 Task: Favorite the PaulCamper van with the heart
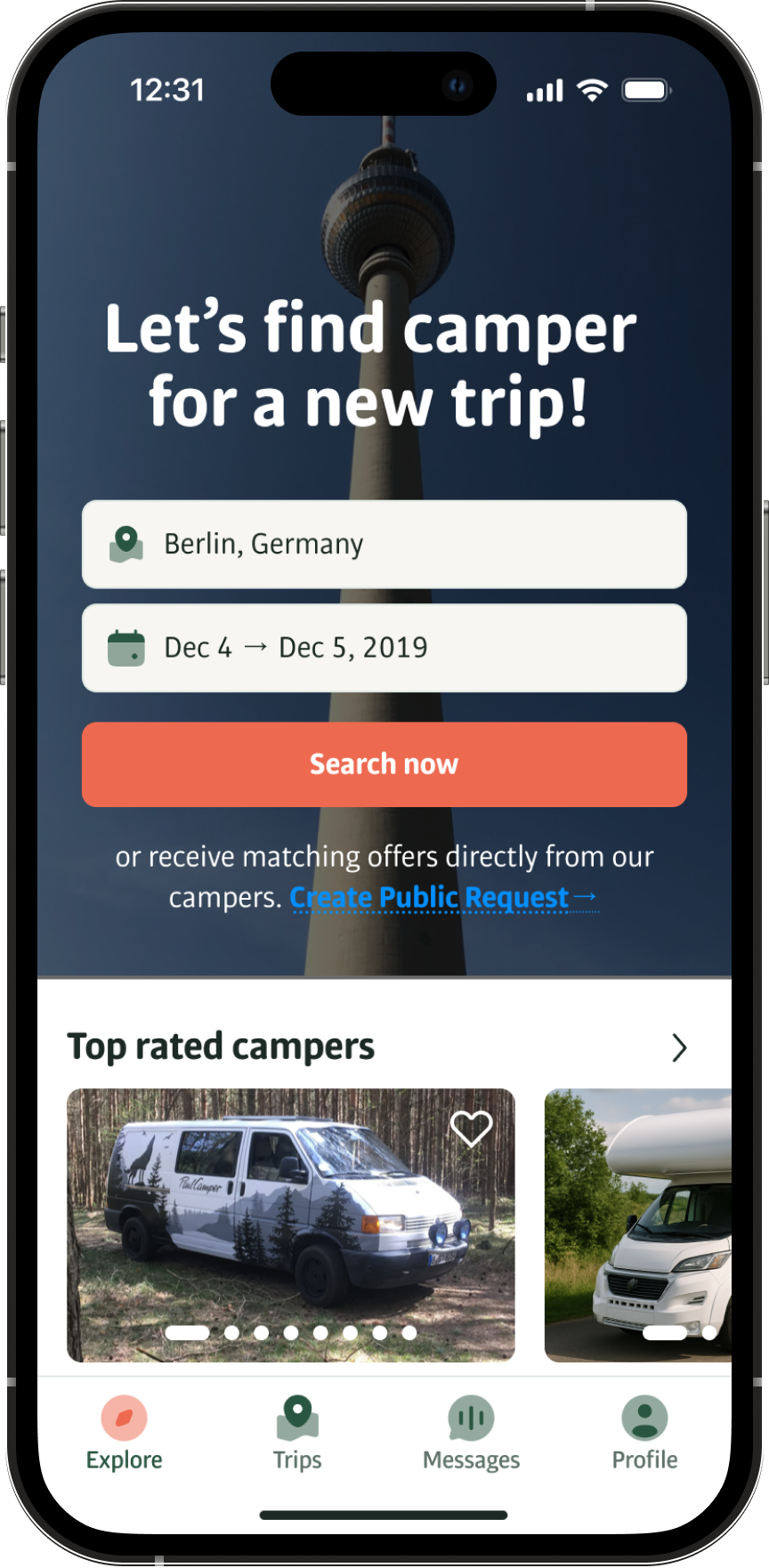471,1128
